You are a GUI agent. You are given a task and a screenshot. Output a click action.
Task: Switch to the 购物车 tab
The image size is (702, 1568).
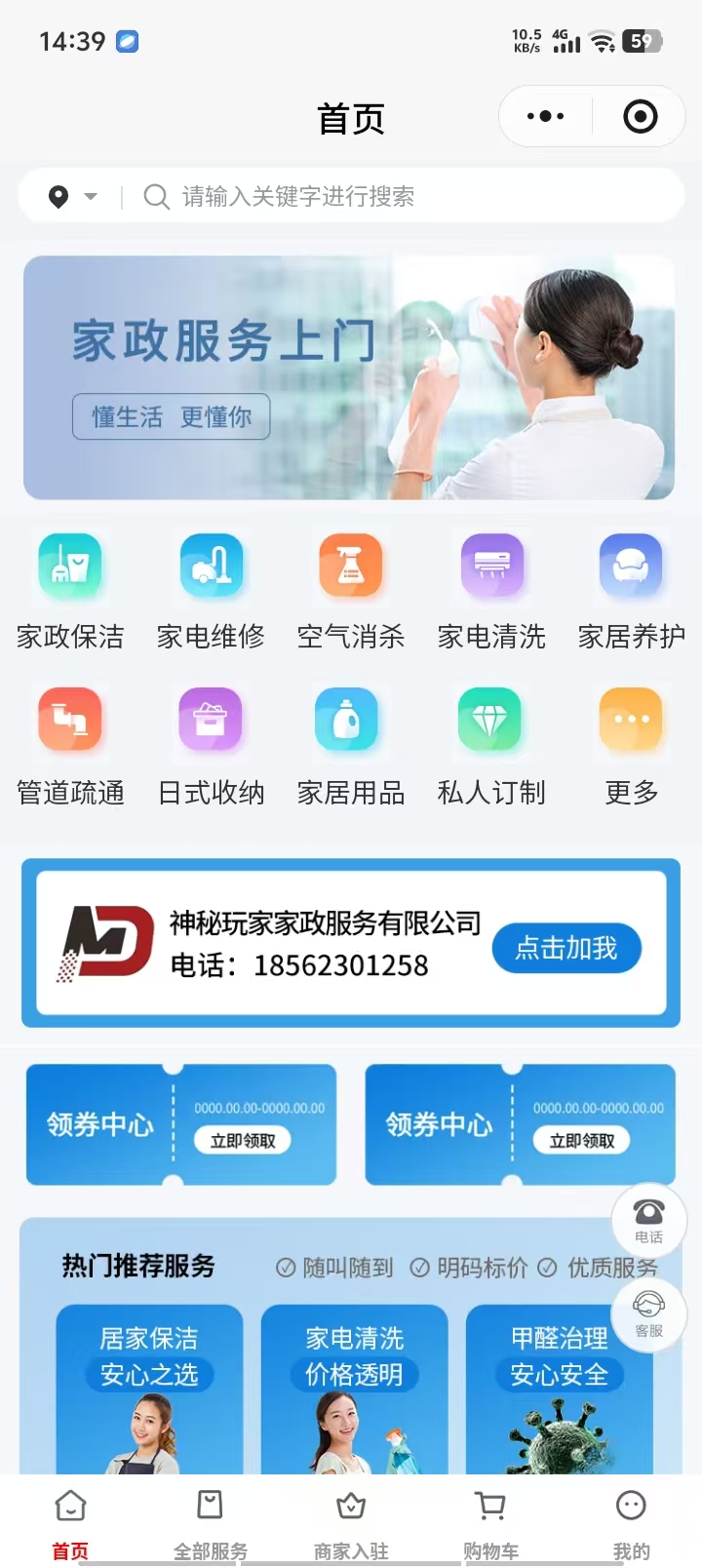491,1524
